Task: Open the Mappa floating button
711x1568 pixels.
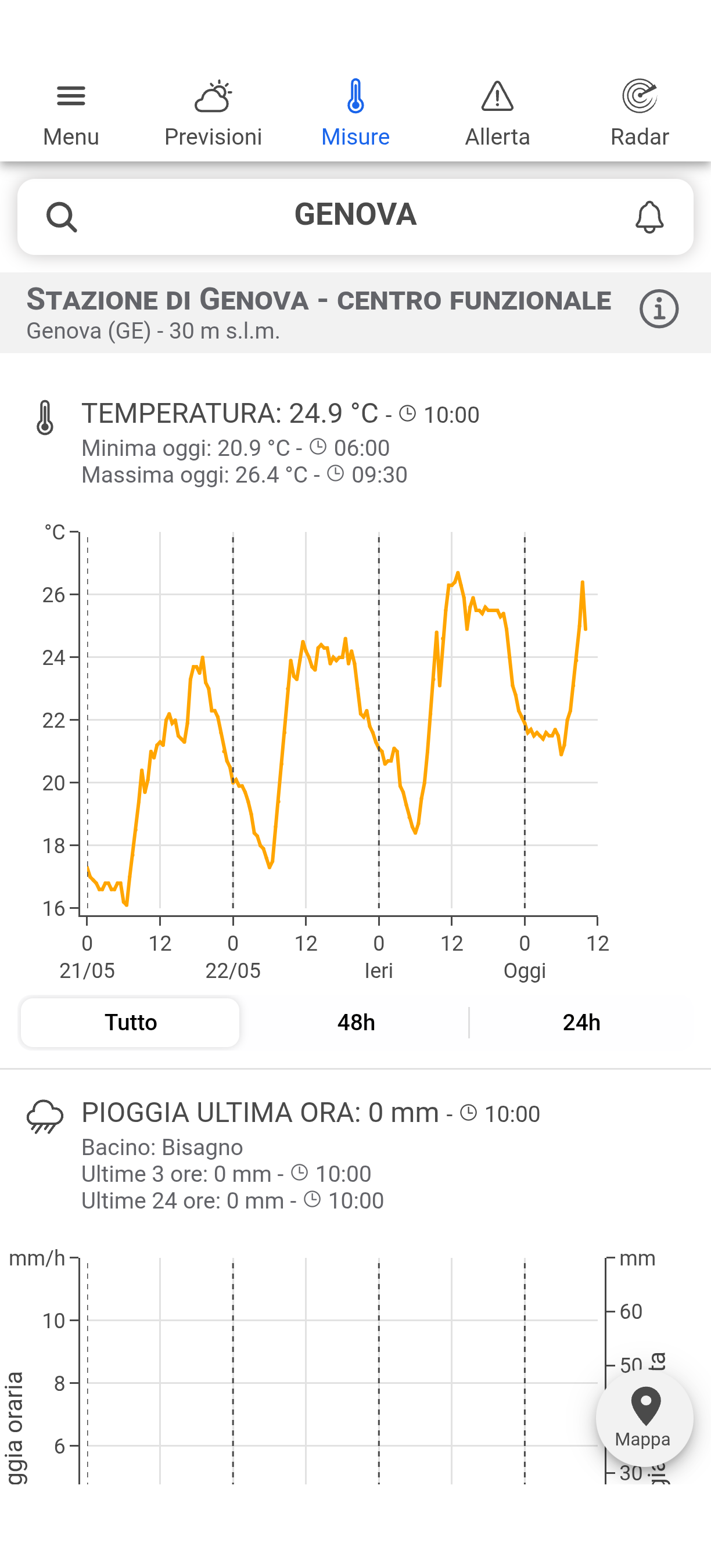Action: pyautogui.click(x=644, y=1418)
